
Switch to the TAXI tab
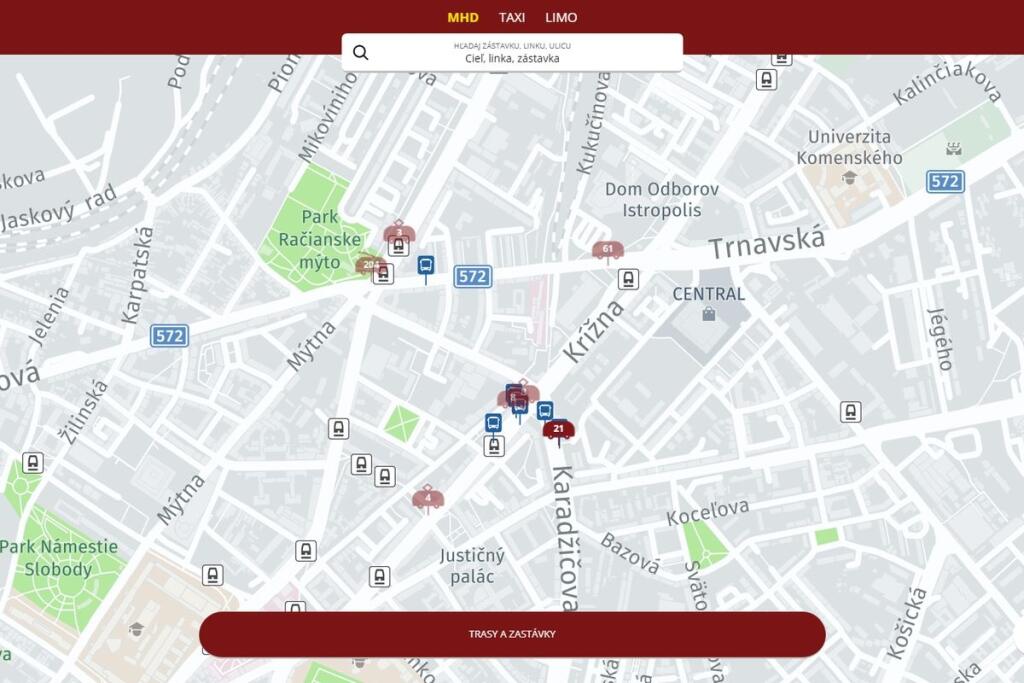tap(512, 17)
